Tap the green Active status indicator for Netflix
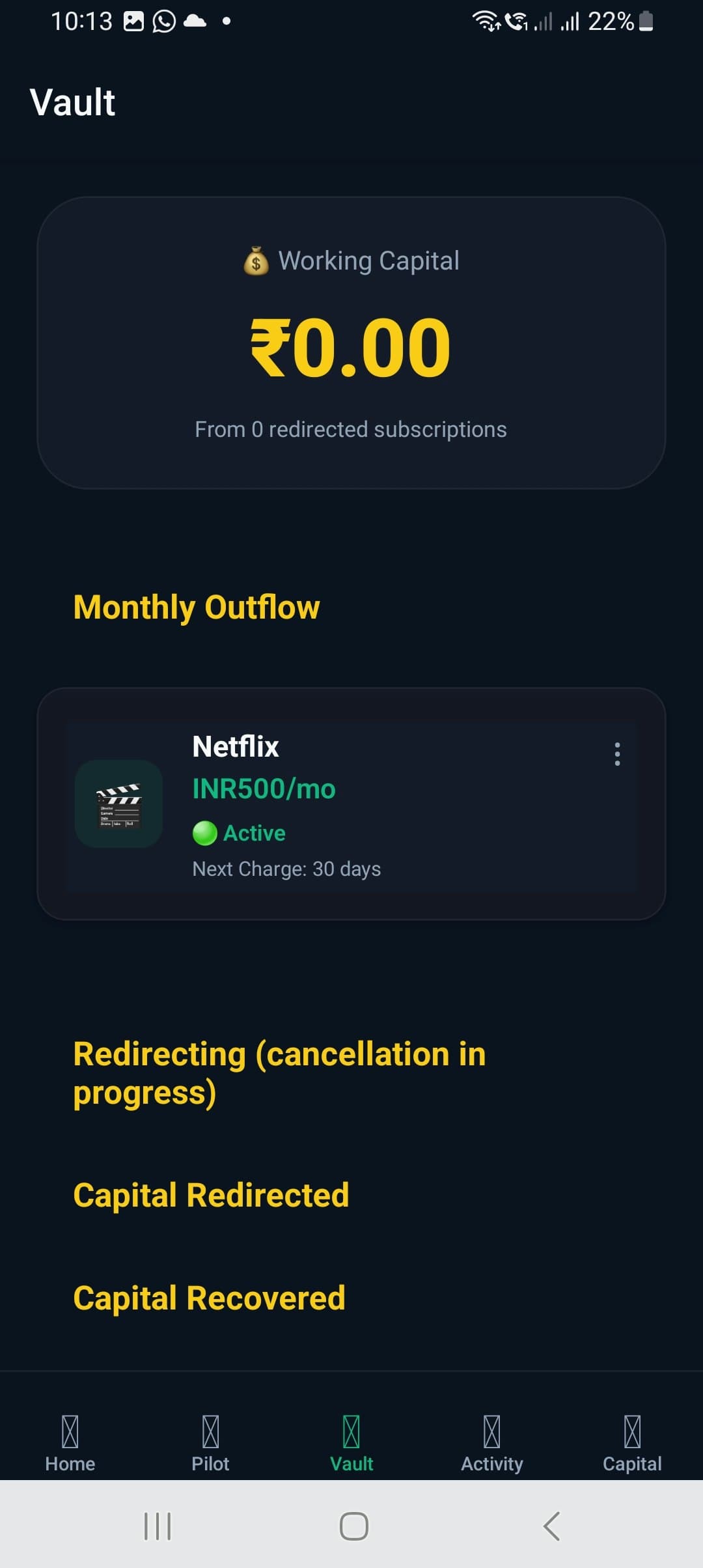This screenshot has height=1568, width=703. tap(206, 832)
